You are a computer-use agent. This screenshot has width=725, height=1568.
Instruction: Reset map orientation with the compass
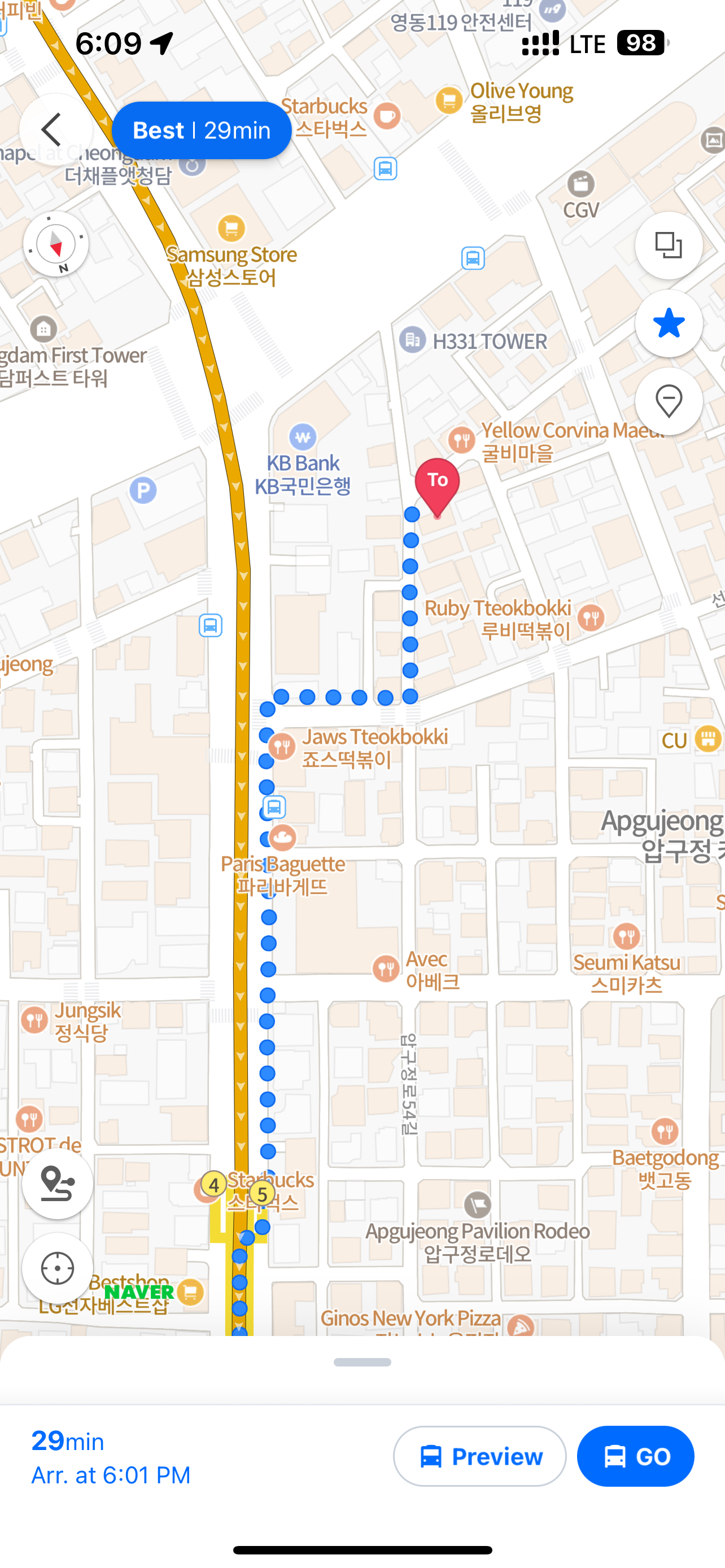click(56, 244)
